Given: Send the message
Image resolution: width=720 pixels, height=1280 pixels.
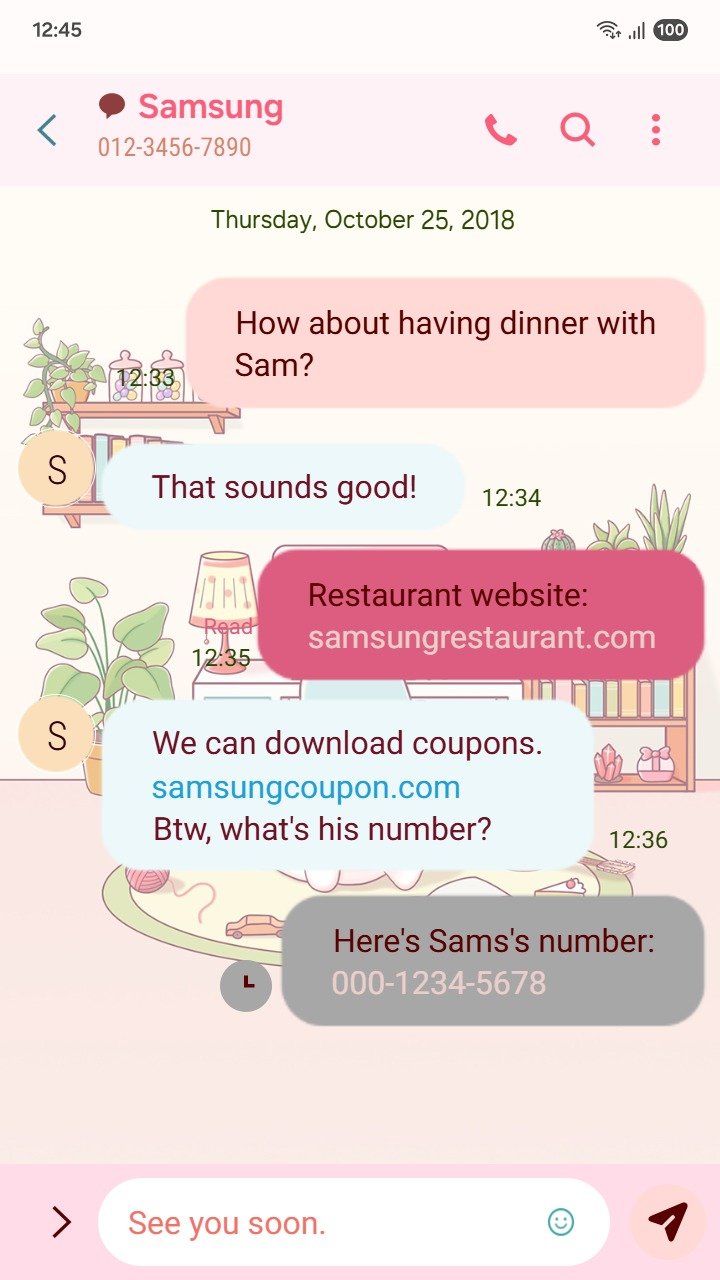Looking at the screenshot, I should [x=667, y=1221].
